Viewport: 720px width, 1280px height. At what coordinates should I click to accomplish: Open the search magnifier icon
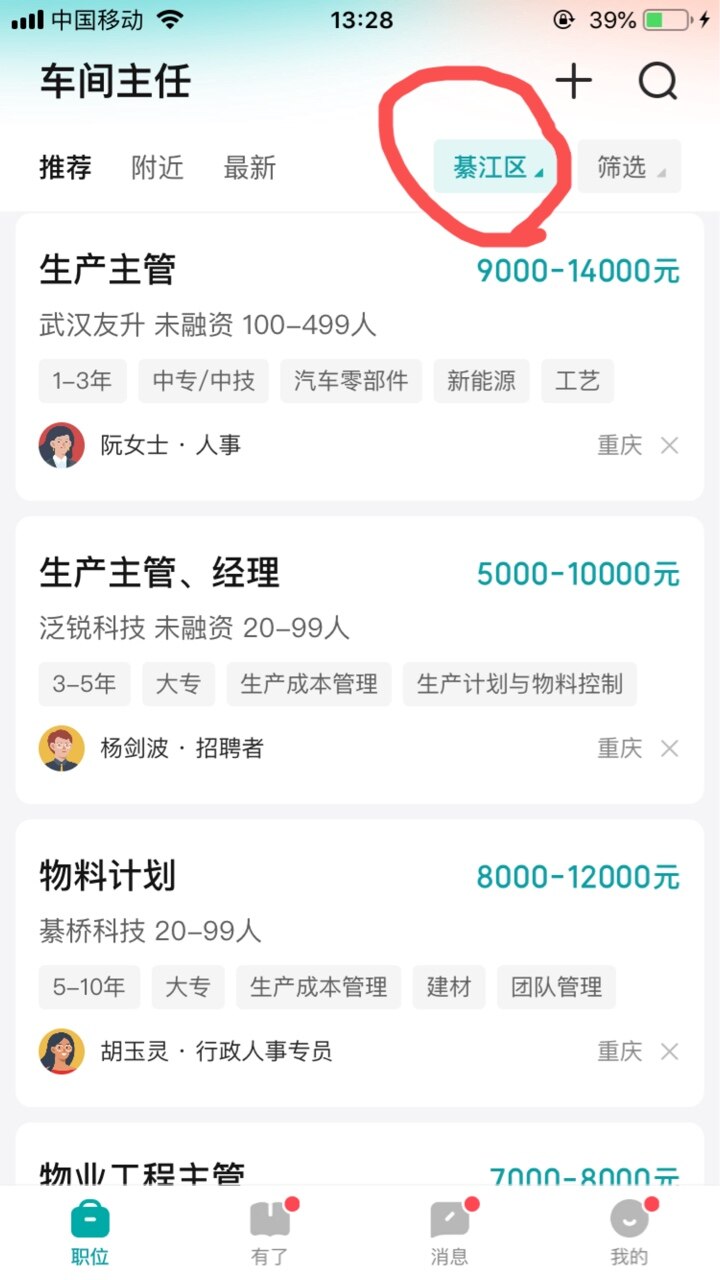(x=658, y=81)
